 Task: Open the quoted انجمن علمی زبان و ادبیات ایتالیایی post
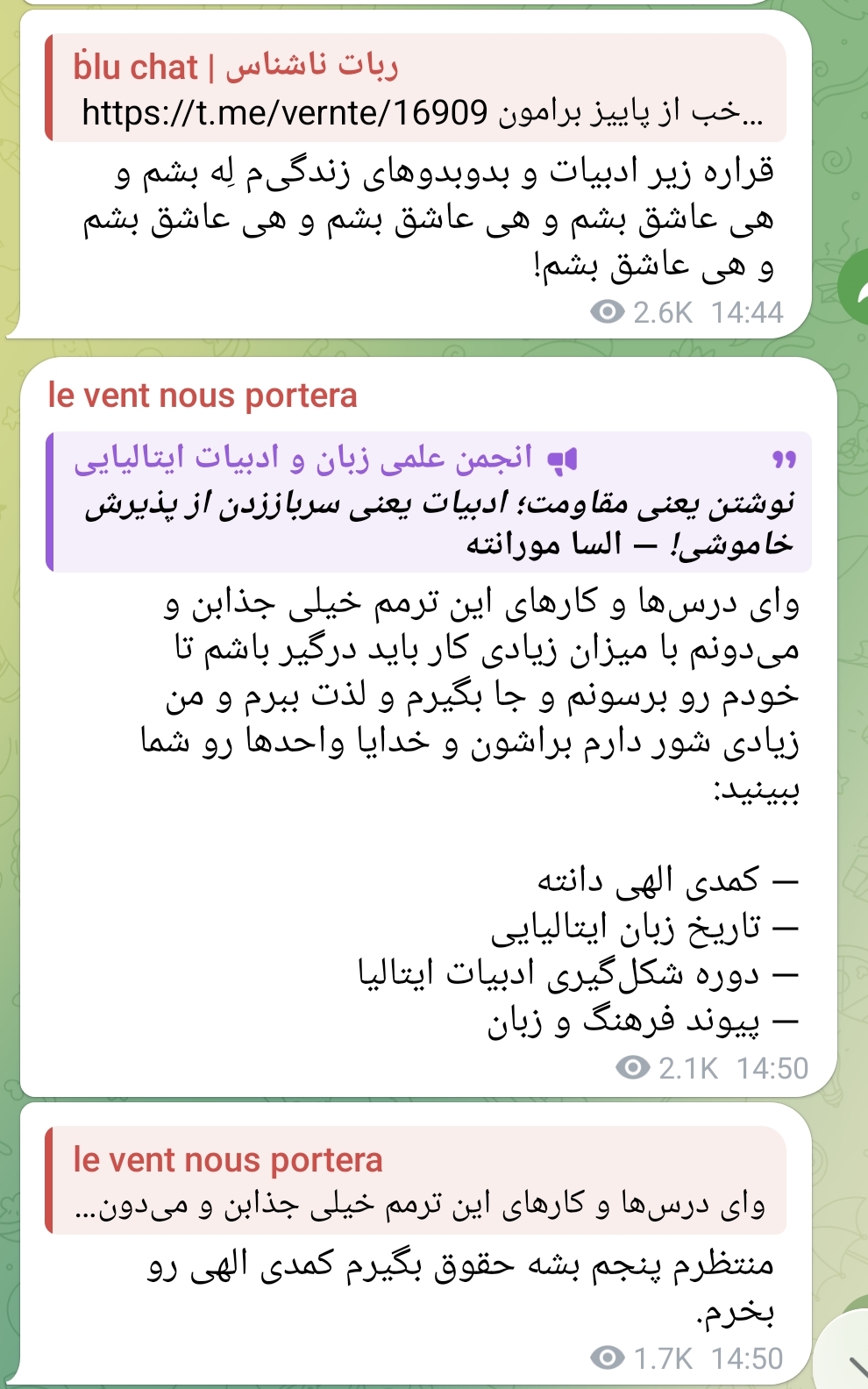[x=430, y=502]
